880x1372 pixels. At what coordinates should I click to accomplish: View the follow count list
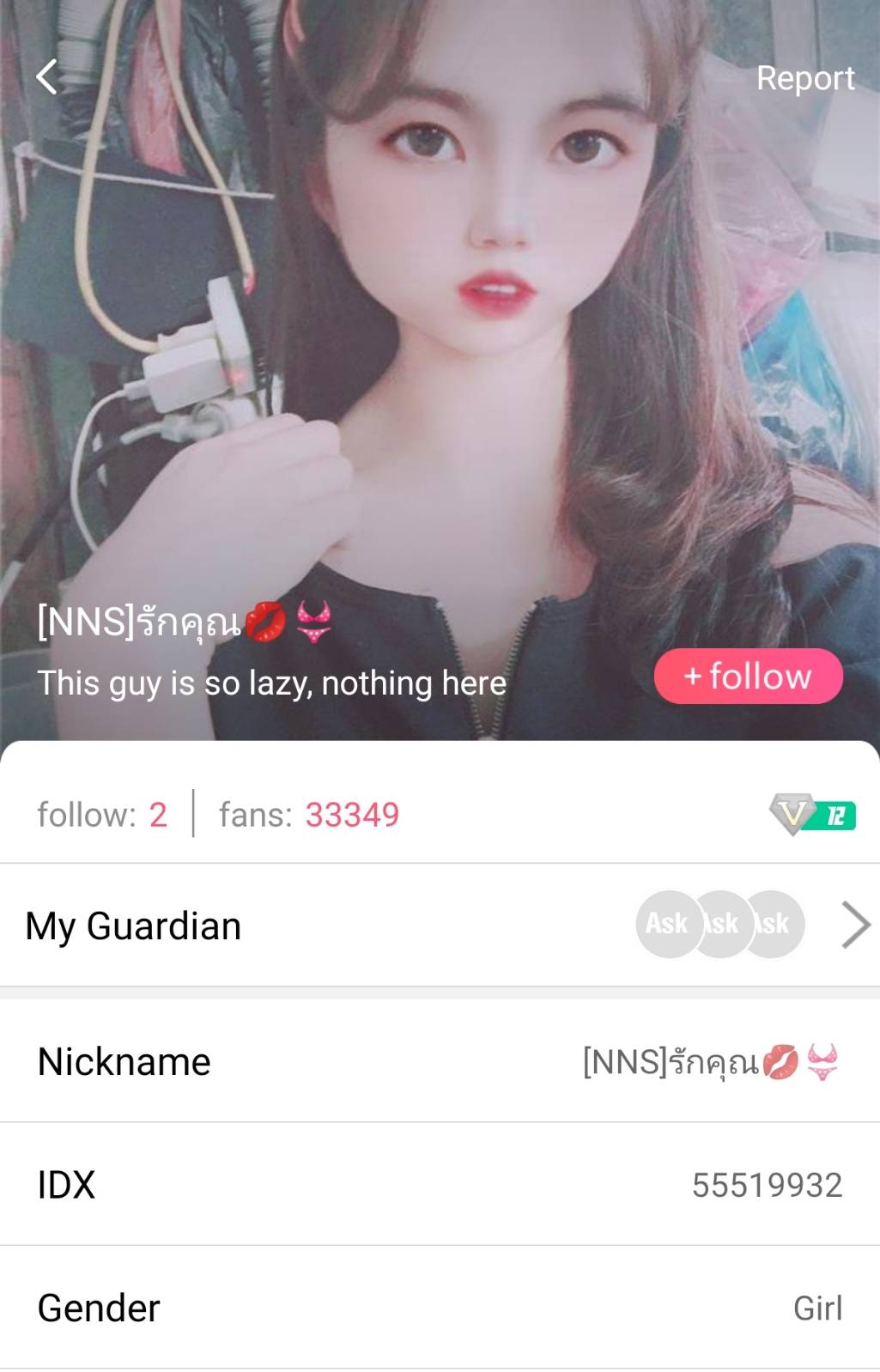tap(102, 814)
